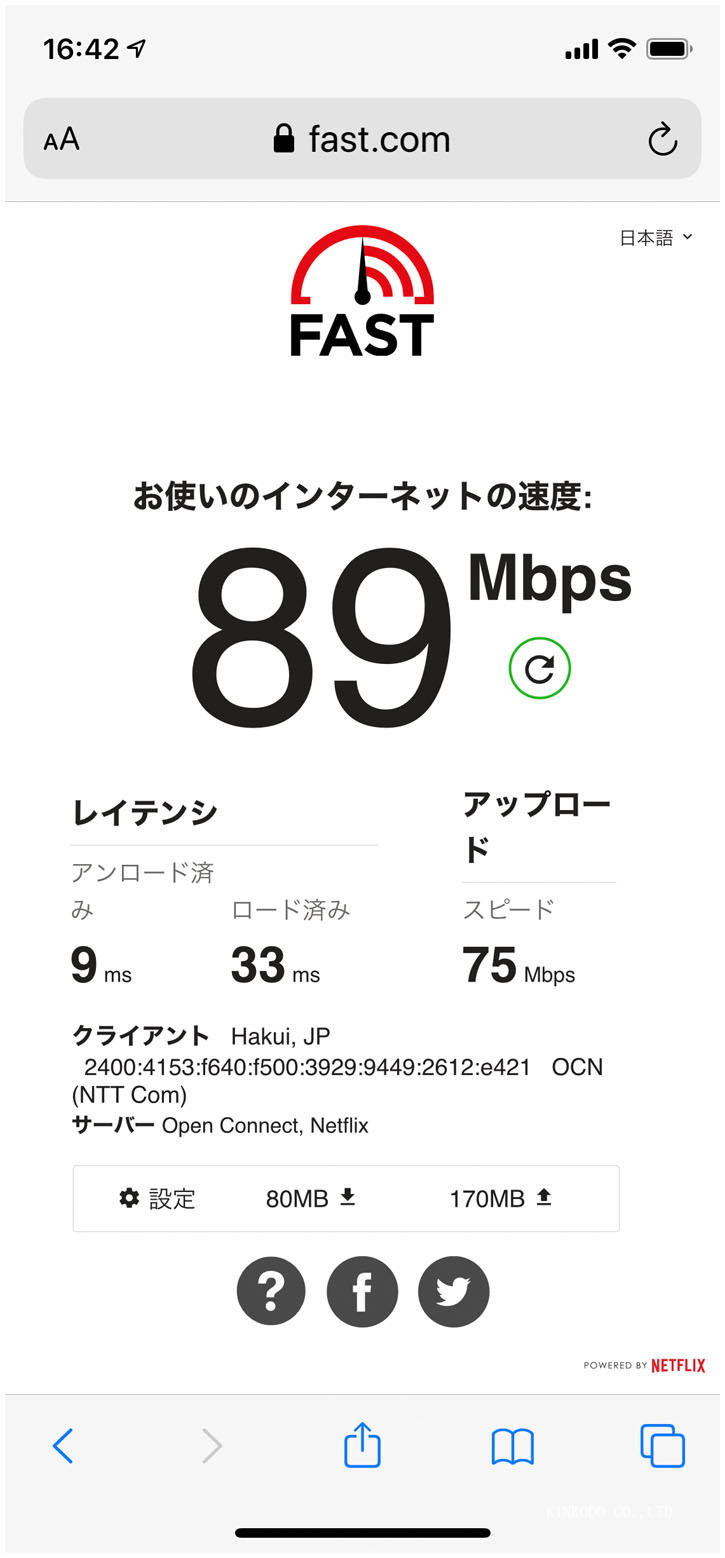This screenshot has height=1558, width=725.
Task: Expand page display options via AA
Action: click(60, 139)
